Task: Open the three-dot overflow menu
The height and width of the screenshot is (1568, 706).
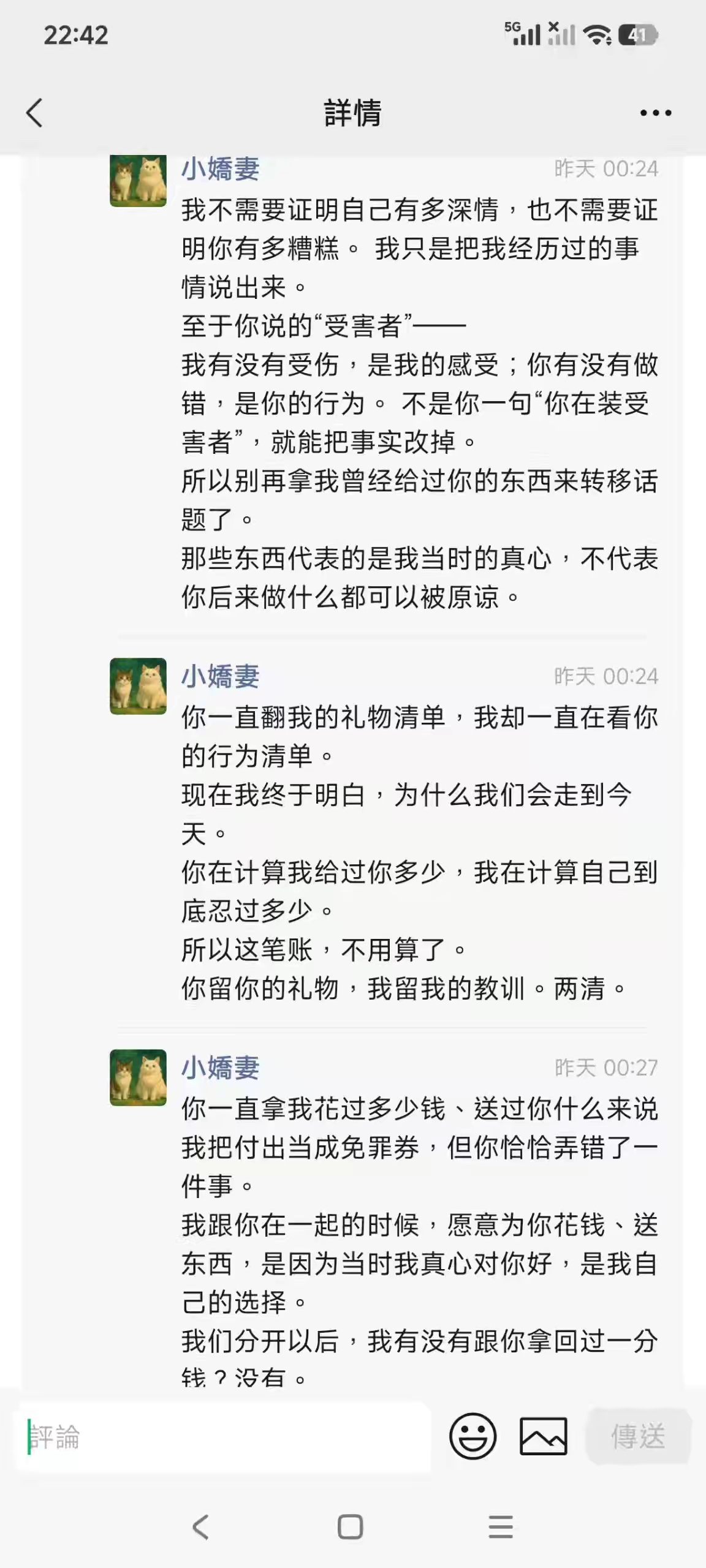Action: (655, 113)
